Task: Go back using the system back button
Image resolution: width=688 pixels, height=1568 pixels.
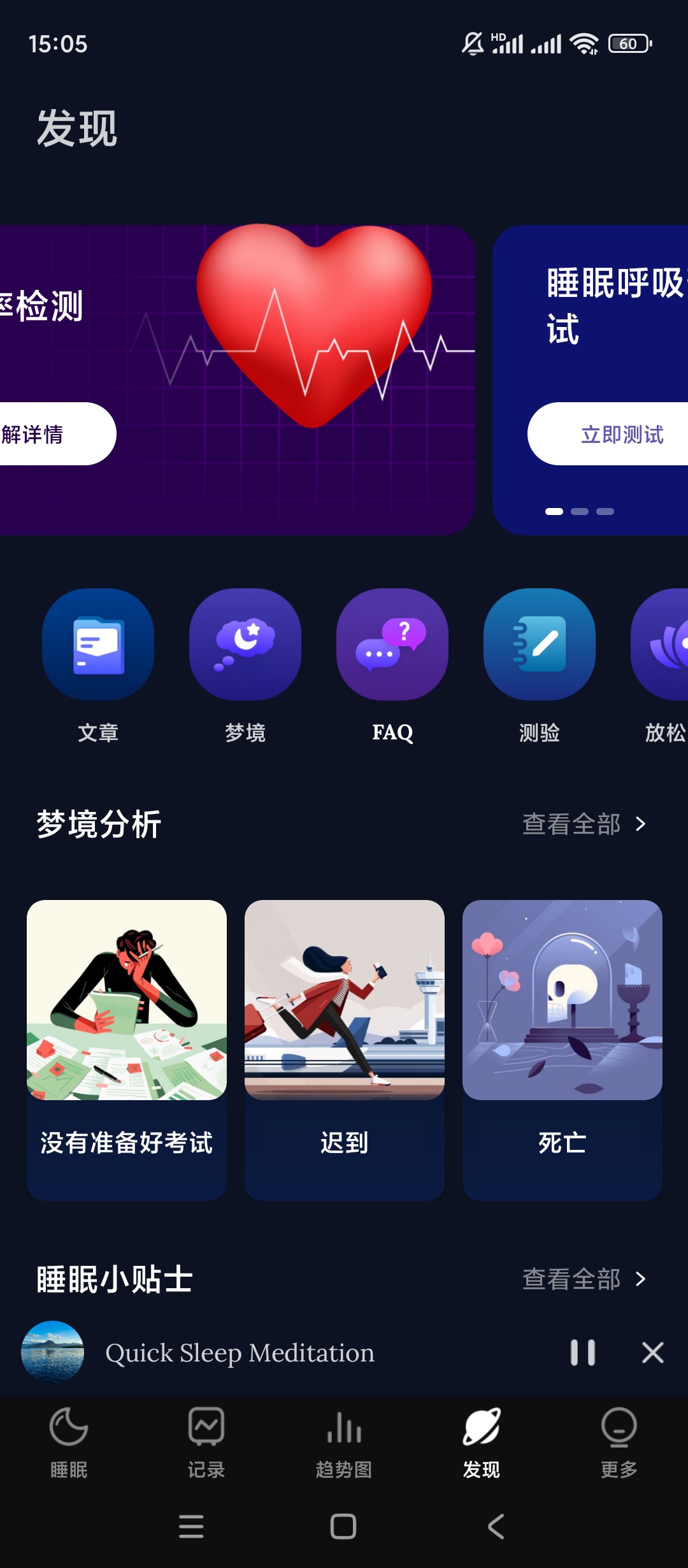Action: tap(496, 1527)
